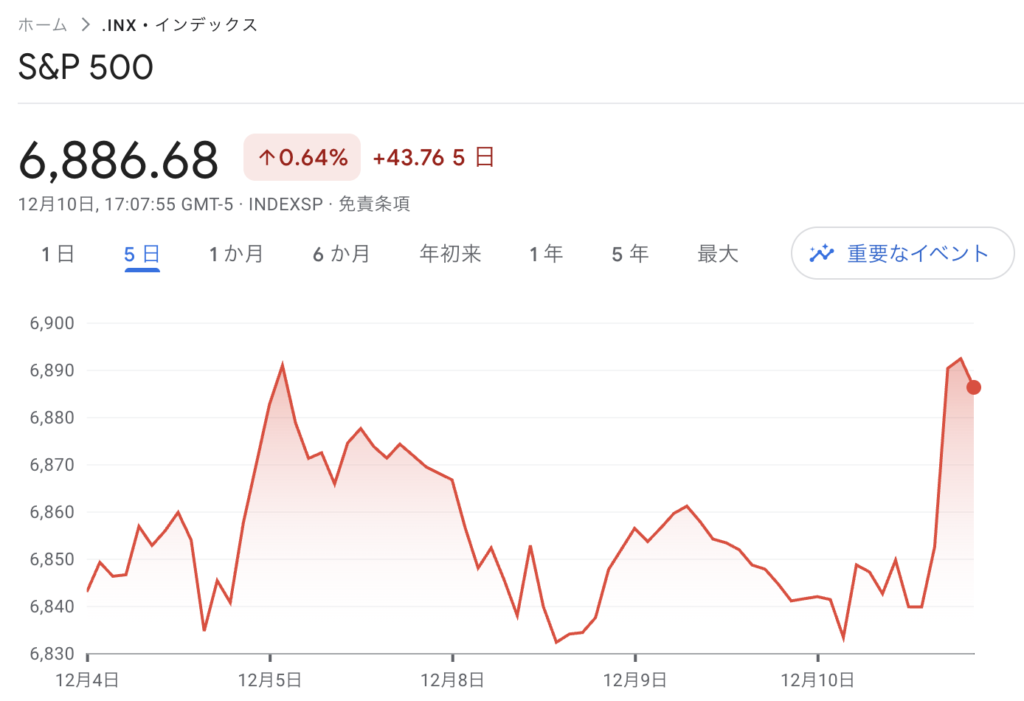
Task: Go to ホーム breadcrumb link
Action: (x=42, y=25)
